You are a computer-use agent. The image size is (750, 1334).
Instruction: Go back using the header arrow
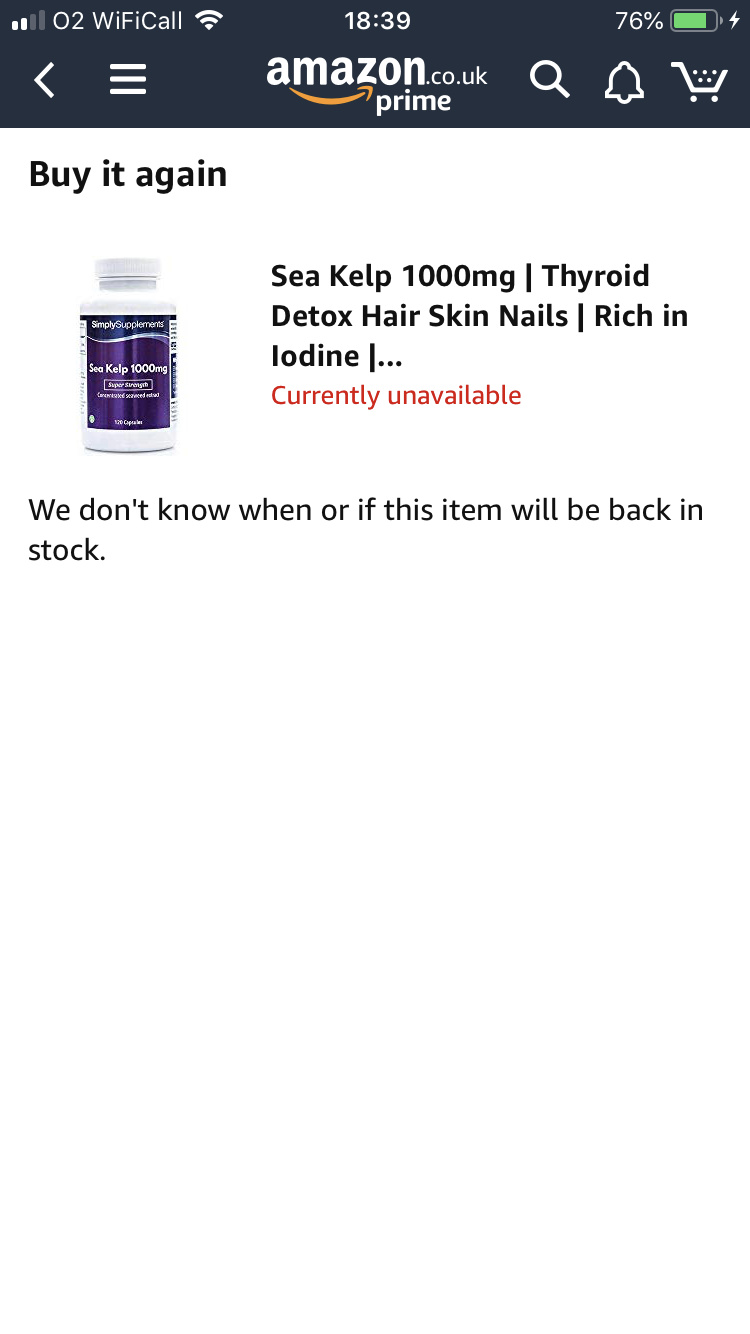tap(44, 80)
